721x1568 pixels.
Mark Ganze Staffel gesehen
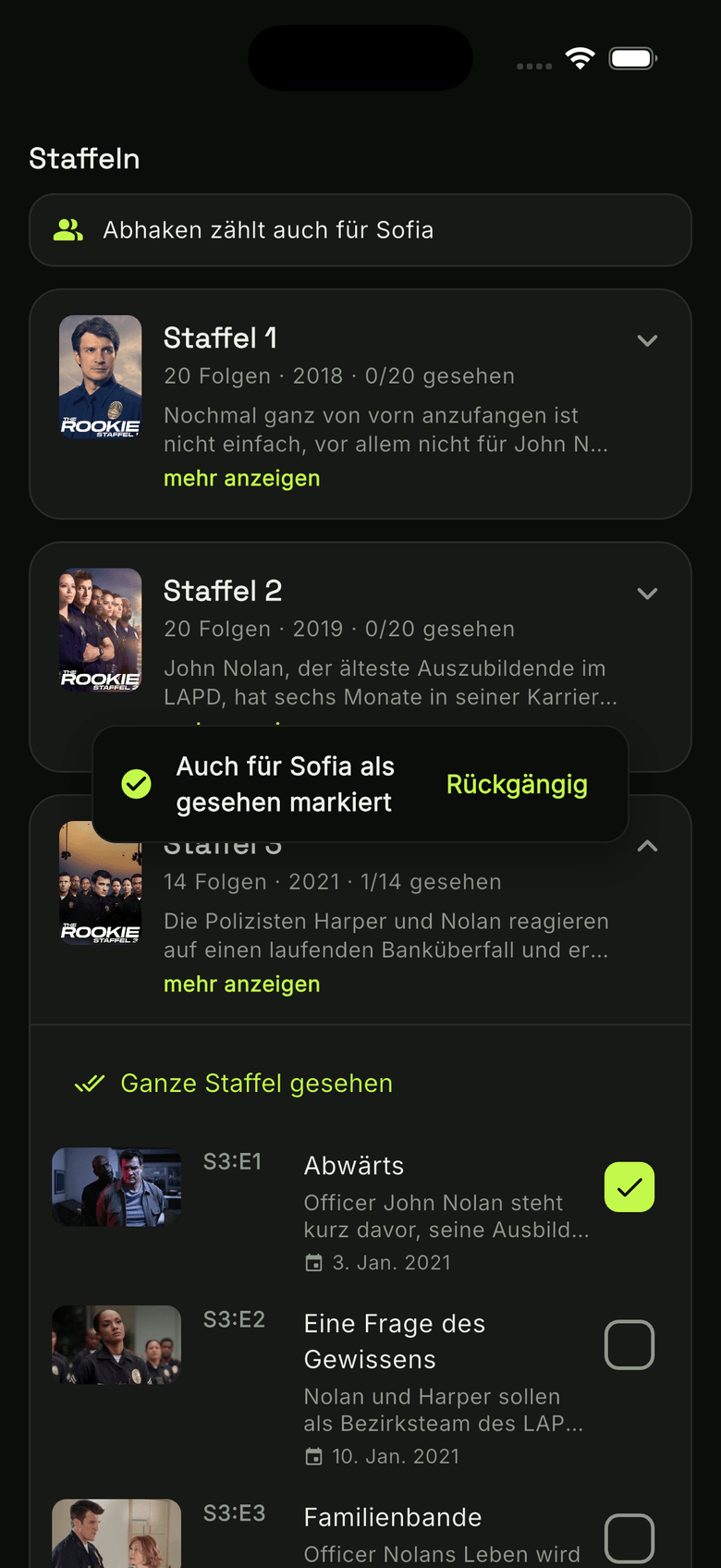click(234, 1084)
